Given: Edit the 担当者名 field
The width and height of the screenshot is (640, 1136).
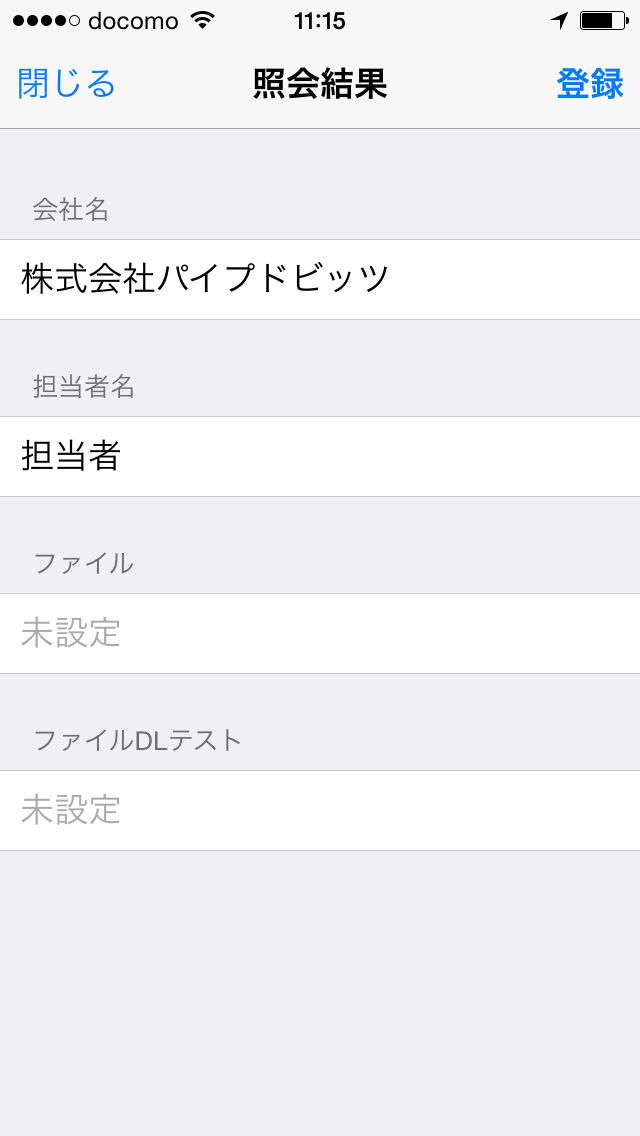Looking at the screenshot, I should (320, 456).
